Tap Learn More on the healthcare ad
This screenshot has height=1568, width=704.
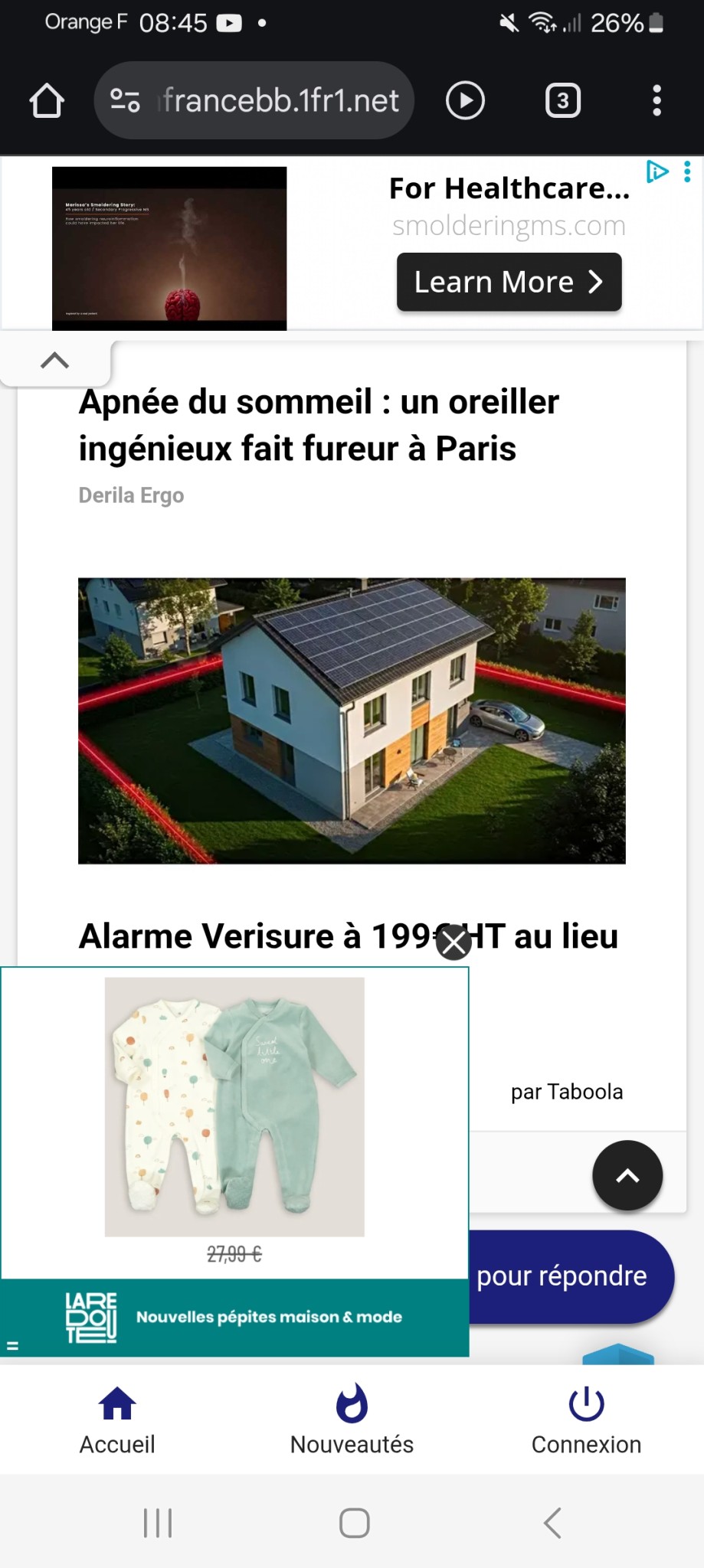point(509,282)
